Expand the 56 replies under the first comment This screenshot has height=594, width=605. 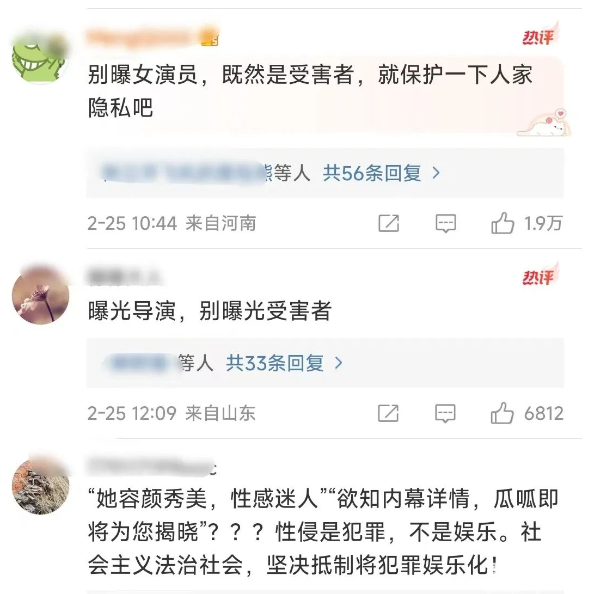click(381, 173)
